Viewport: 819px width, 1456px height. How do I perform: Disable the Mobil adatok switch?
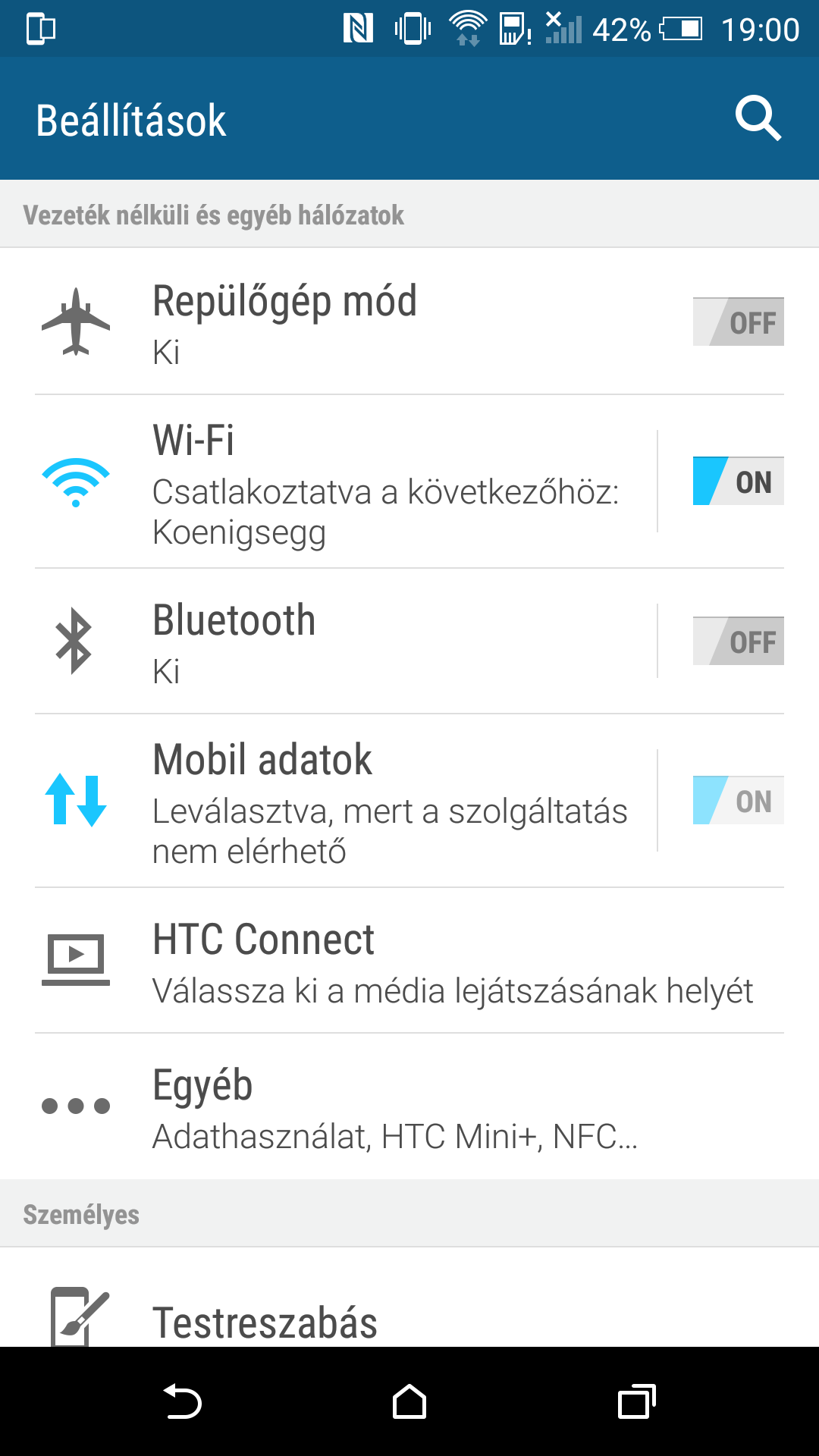[738, 801]
